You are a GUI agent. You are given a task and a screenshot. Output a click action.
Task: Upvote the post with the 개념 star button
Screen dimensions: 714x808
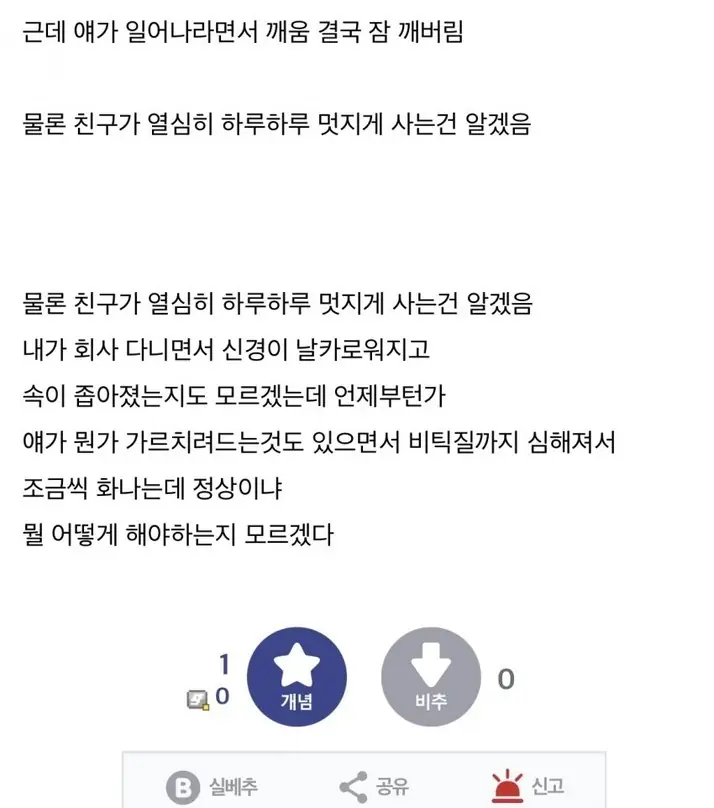(x=296, y=677)
